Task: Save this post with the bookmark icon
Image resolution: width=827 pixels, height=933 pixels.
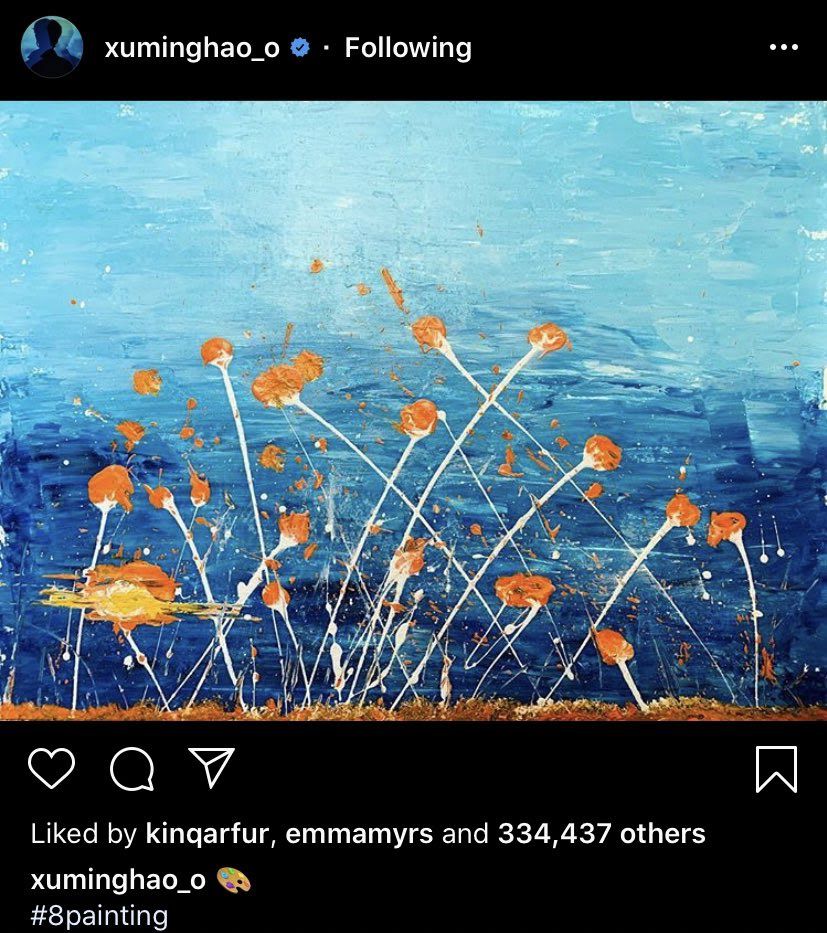Action: (776, 768)
